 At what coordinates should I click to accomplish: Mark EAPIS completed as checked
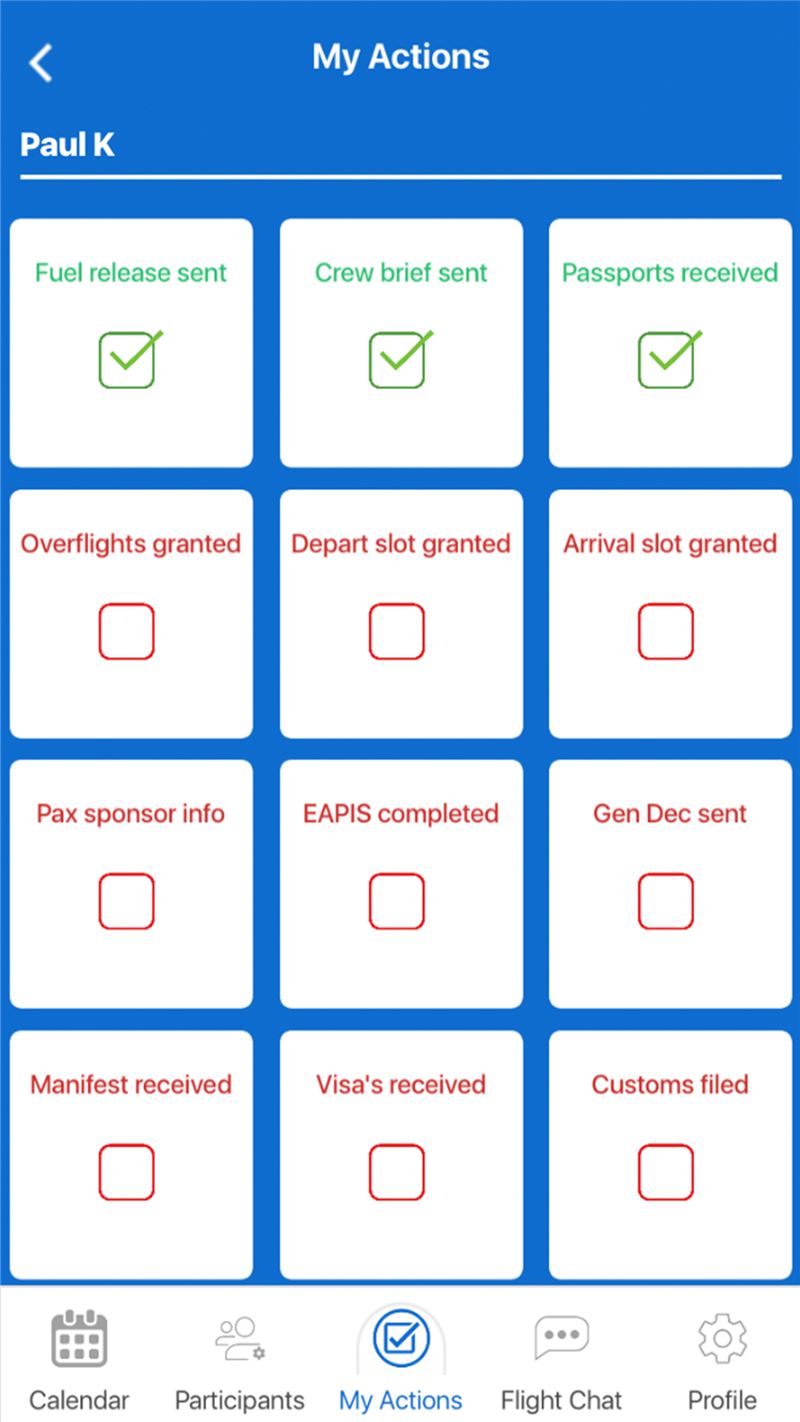(397, 901)
